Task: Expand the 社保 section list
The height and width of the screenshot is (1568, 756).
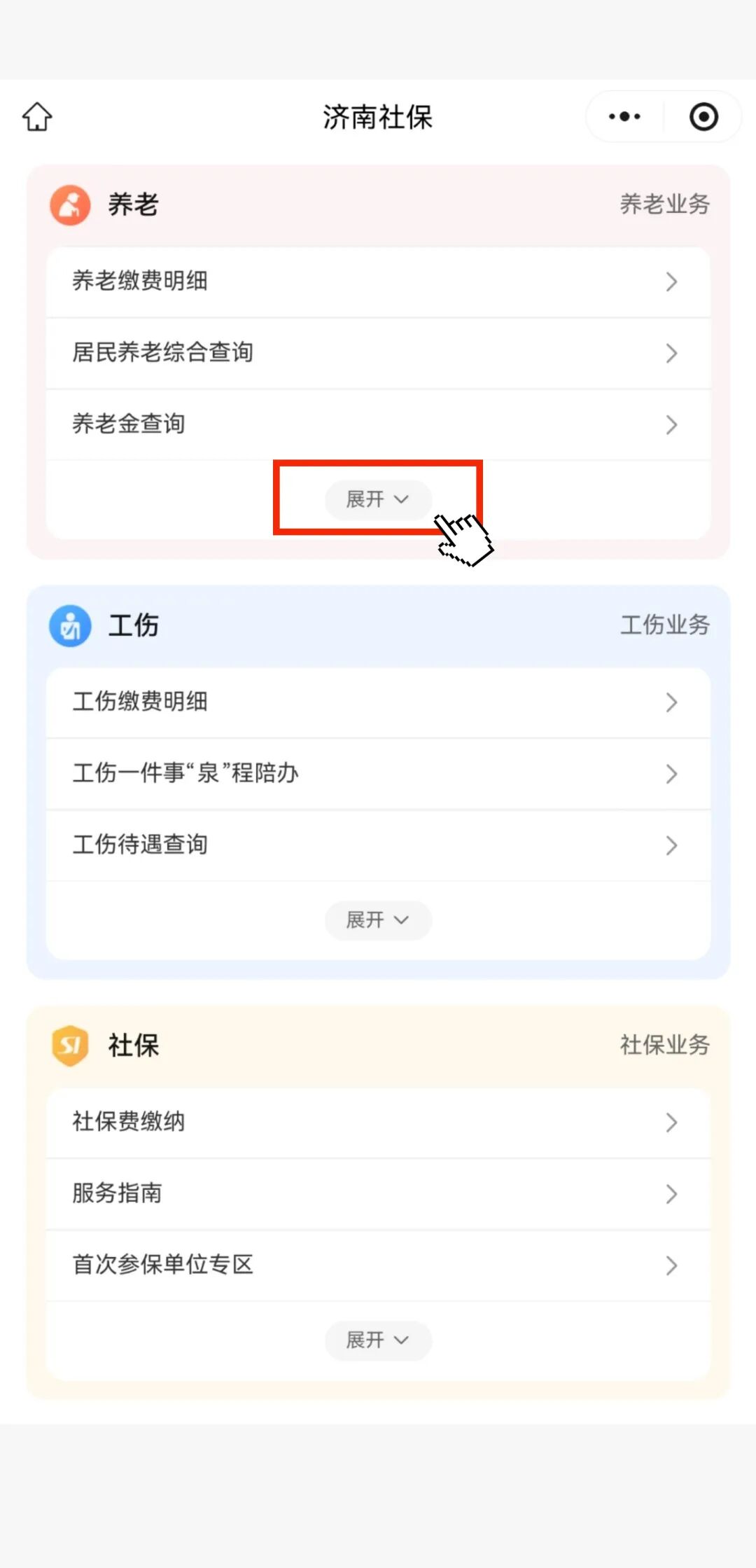Action: [x=378, y=1340]
